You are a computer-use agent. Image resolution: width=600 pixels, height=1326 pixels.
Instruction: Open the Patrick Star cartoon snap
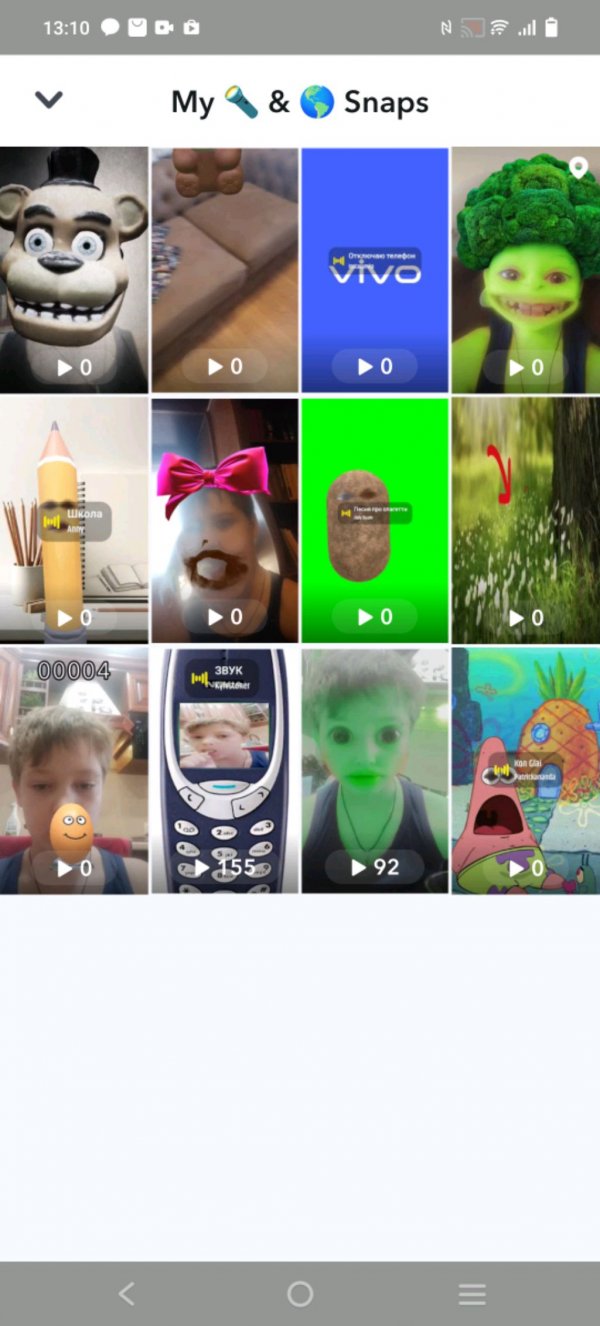click(526, 770)
